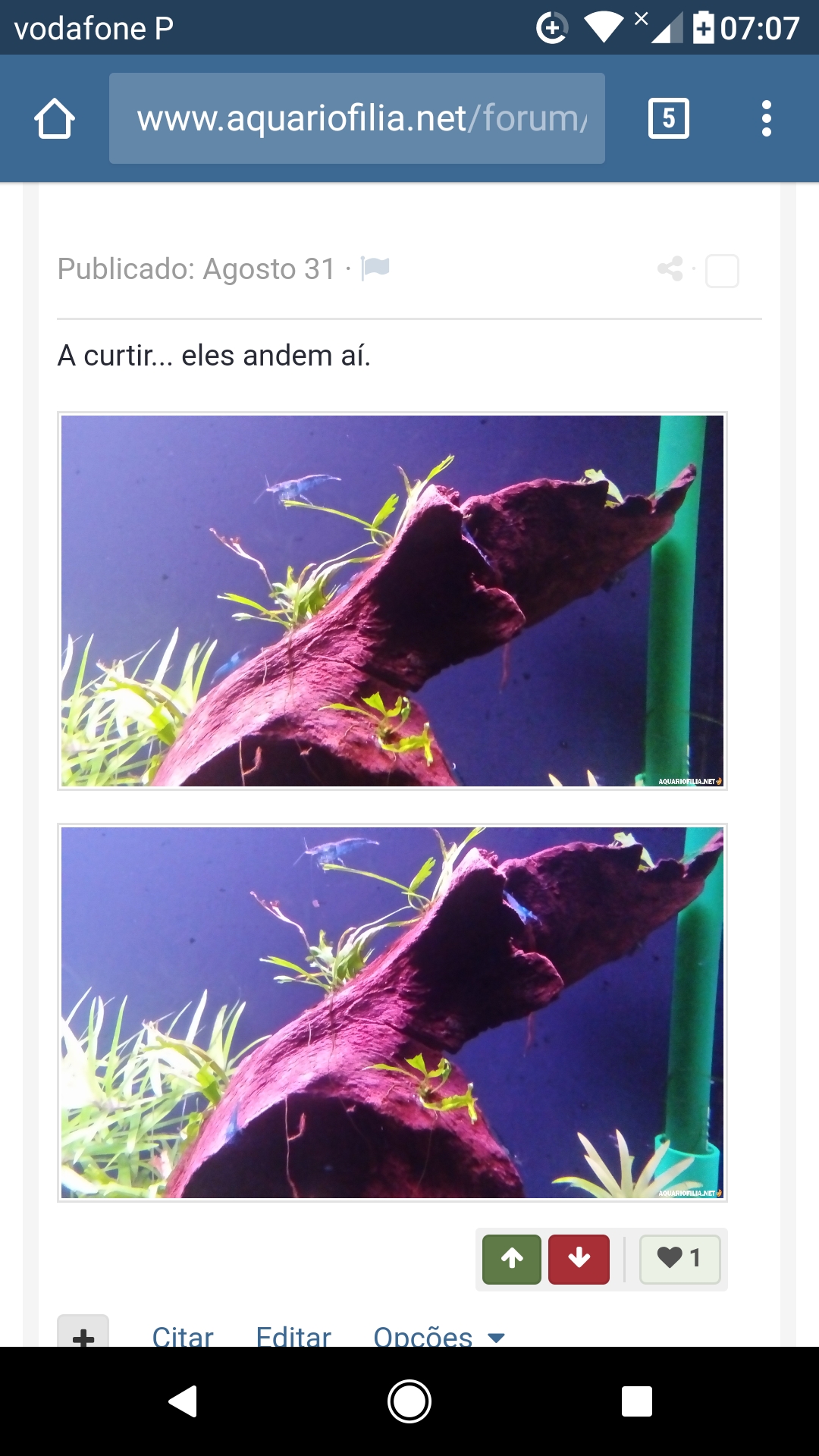Screen dimensions: 819x1456
Task: Expand the Opções dropdown
Action: tap(438, 1335)
